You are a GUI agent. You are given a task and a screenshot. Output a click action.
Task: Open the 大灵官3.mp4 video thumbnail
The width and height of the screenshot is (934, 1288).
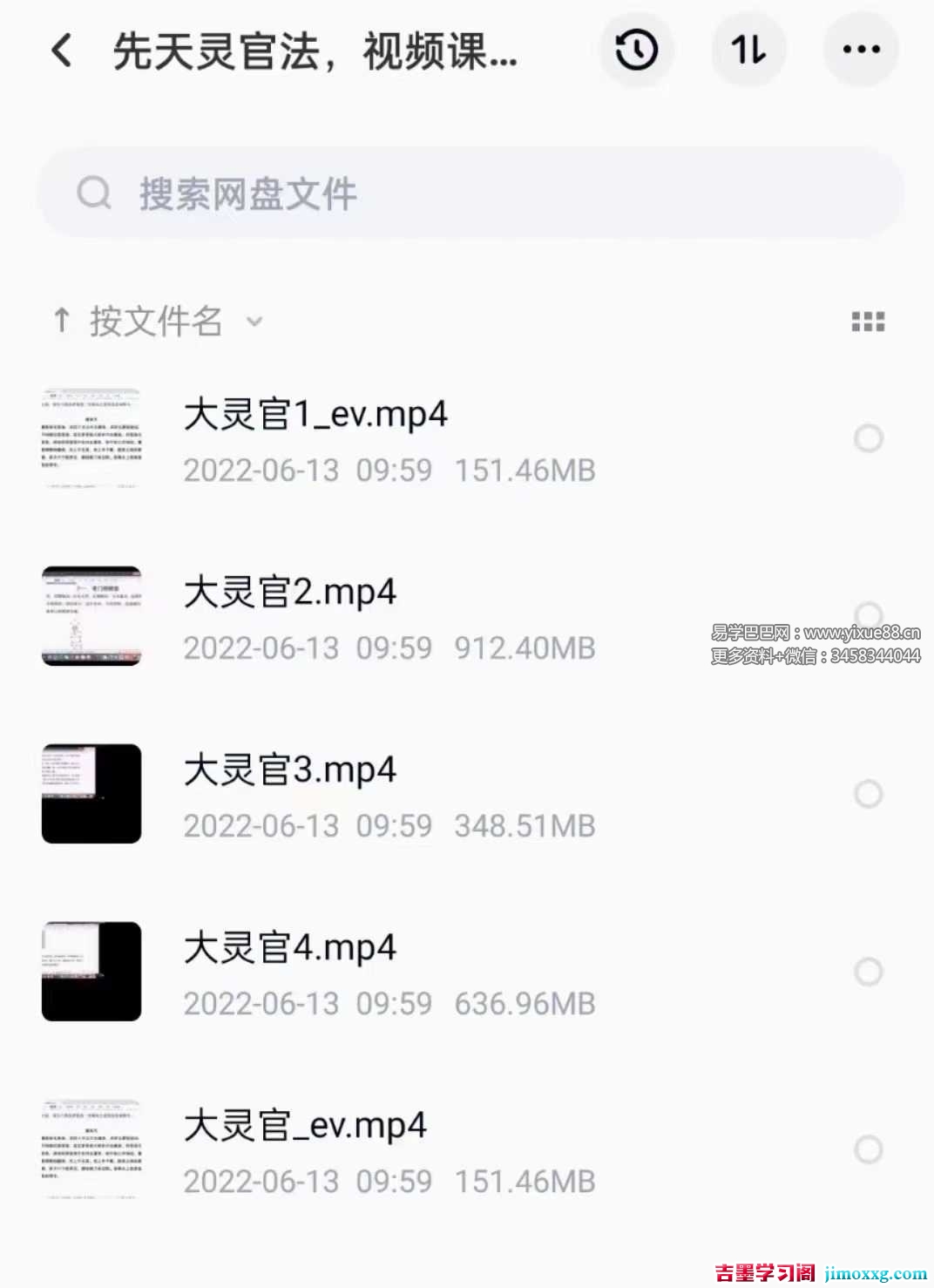[91, 793]
